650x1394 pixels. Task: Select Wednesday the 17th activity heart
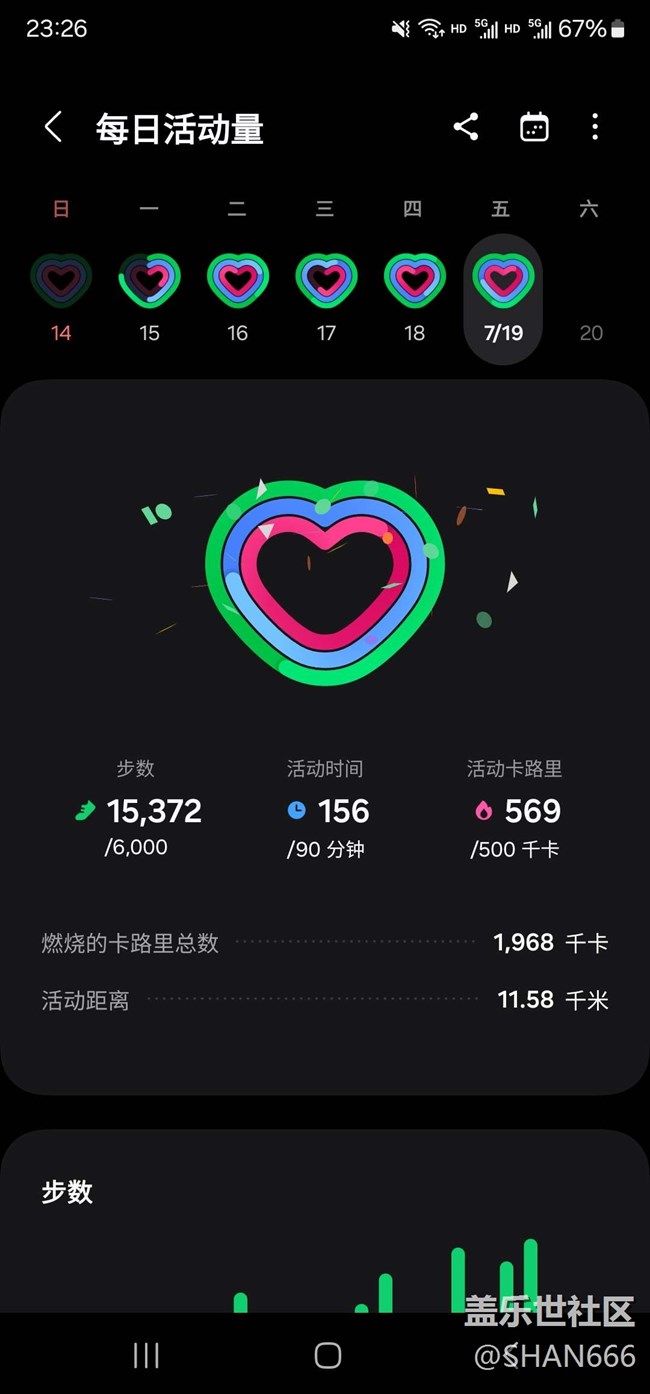pos(326,280)
